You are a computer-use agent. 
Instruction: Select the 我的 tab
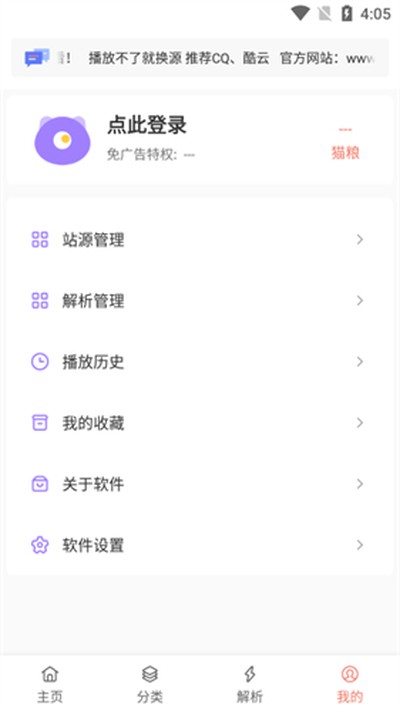coord(350,684)
